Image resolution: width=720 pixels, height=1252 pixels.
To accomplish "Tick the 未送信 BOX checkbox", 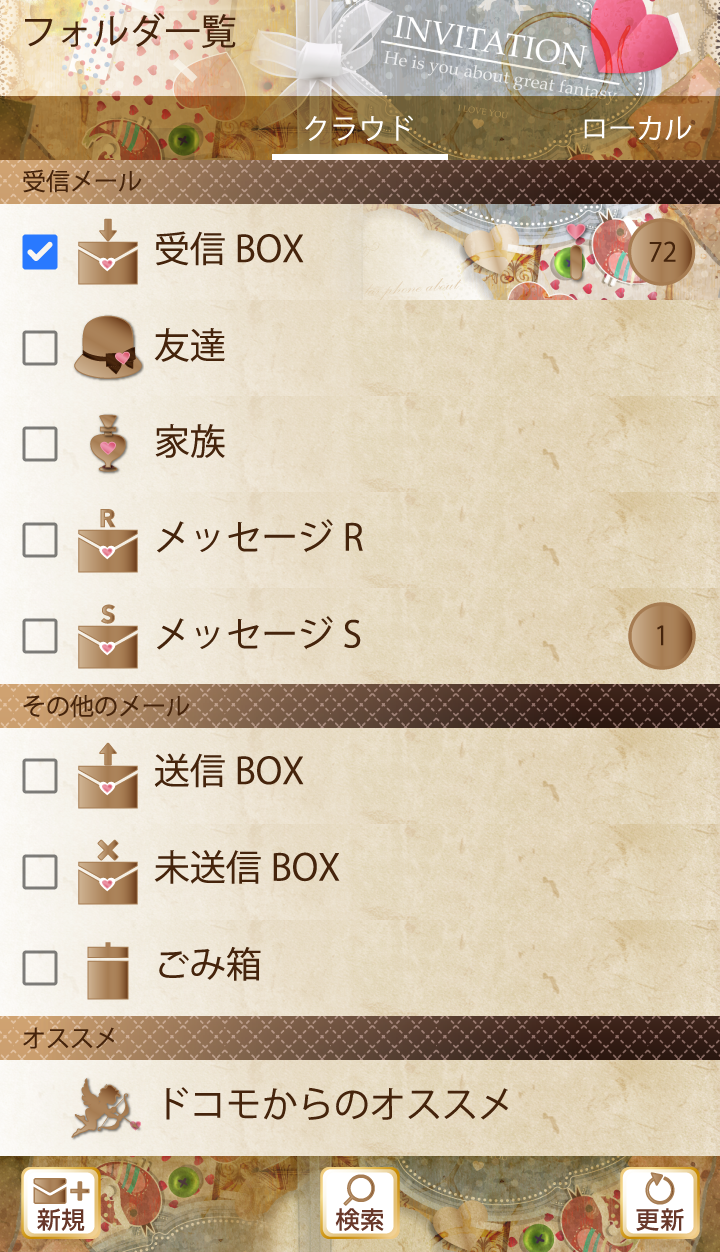I will click(x=40, y=871).
